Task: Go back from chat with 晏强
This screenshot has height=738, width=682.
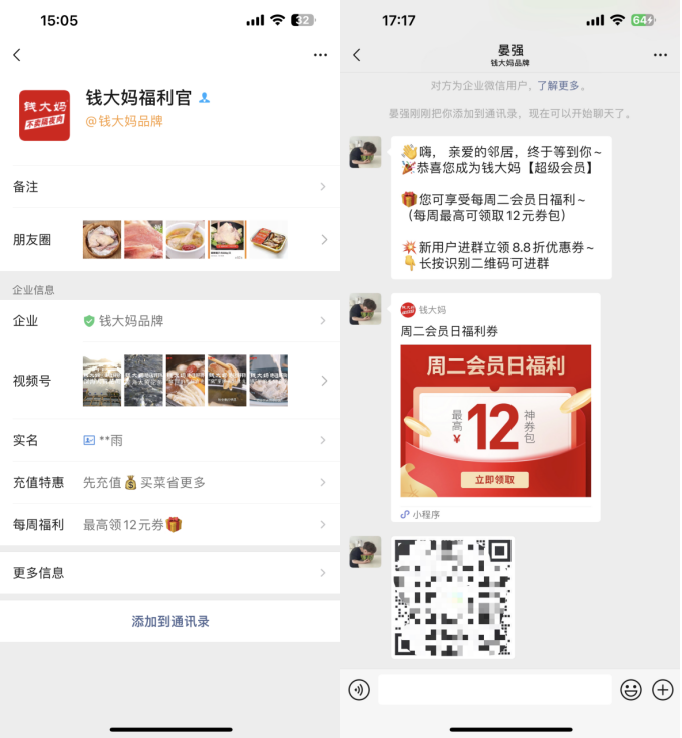Action: (x=357, y=55)
